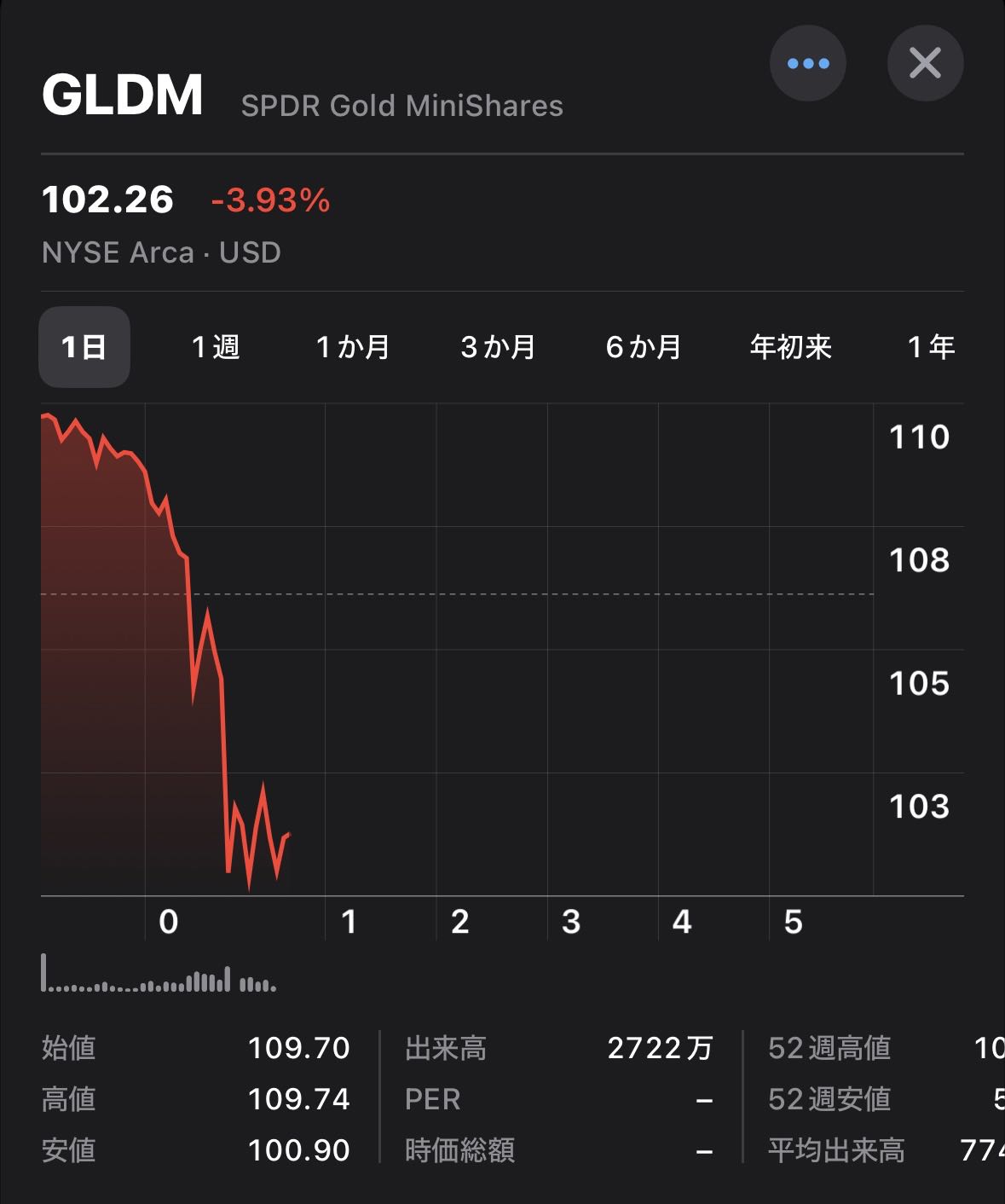The width and height of the screenshot is (1005, 1204).
Task: Close the GLDM stock detail sheet
Action: (x=925, y=63)
